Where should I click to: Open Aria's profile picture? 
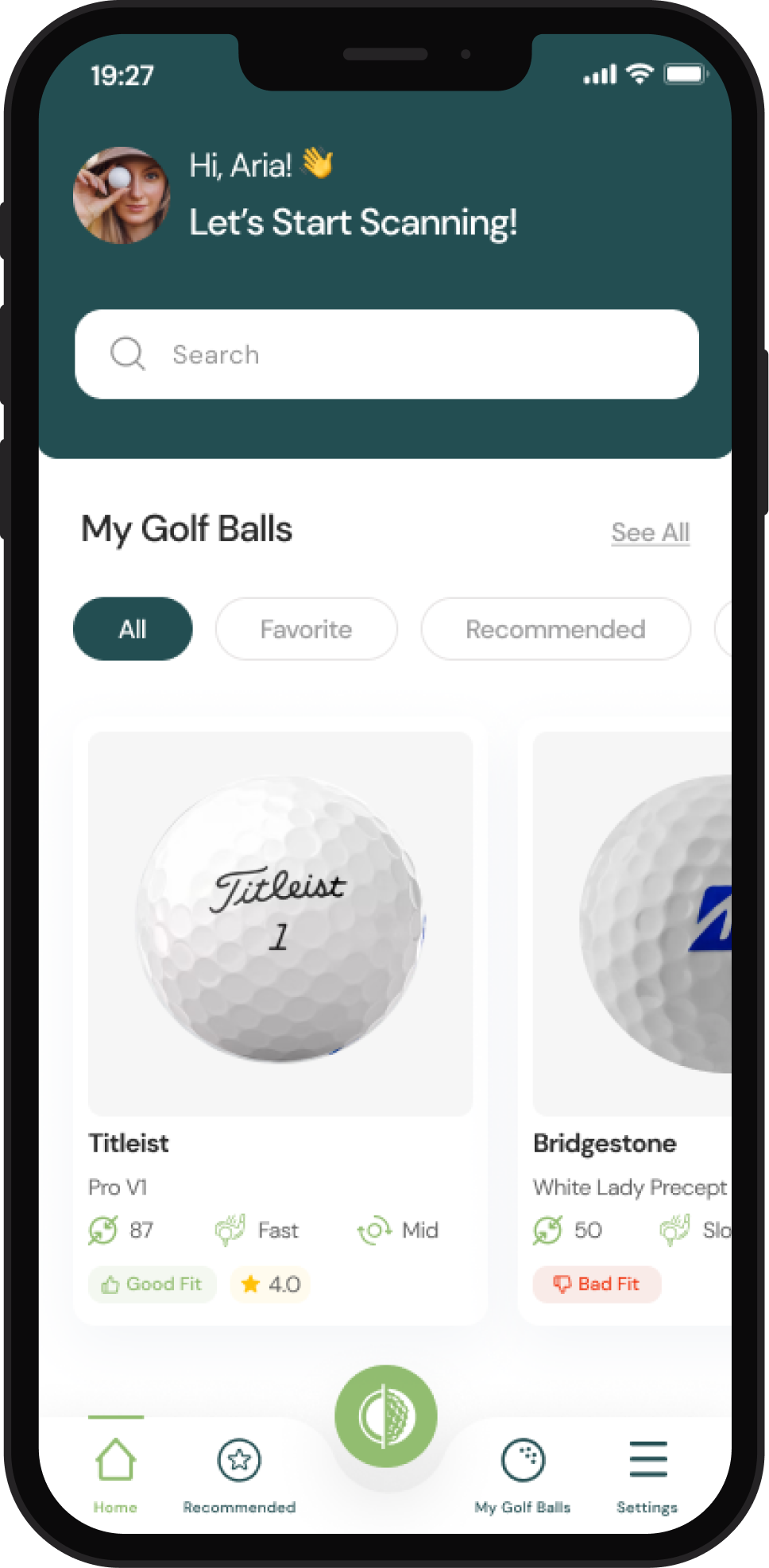tap(122, 195)
